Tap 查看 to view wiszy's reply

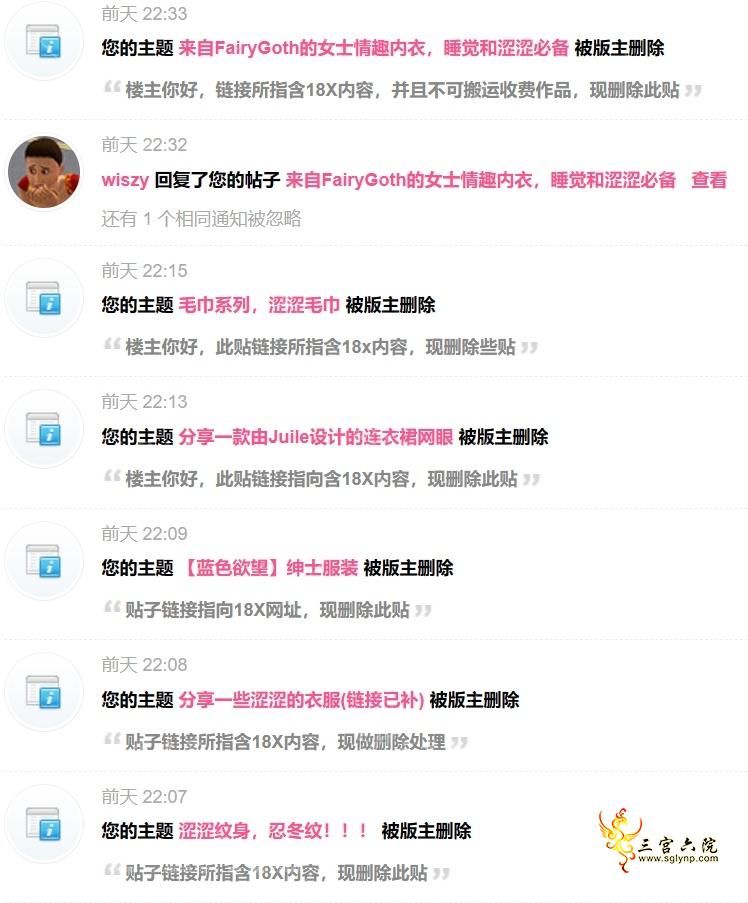tap(709, 180)
